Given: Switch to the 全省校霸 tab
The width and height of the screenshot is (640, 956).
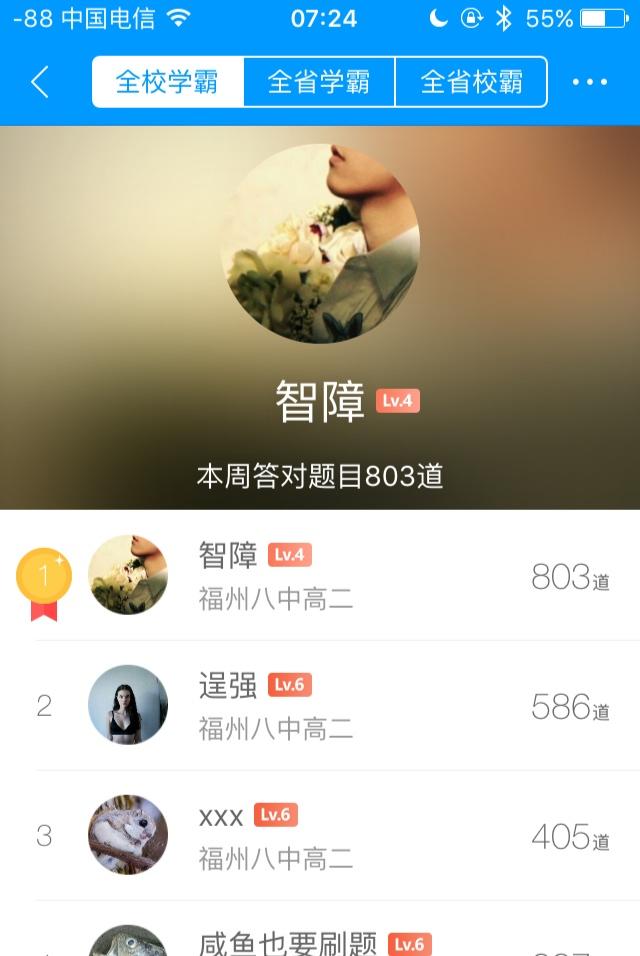Looking at the screenshot, I should (x=471, y=82).
